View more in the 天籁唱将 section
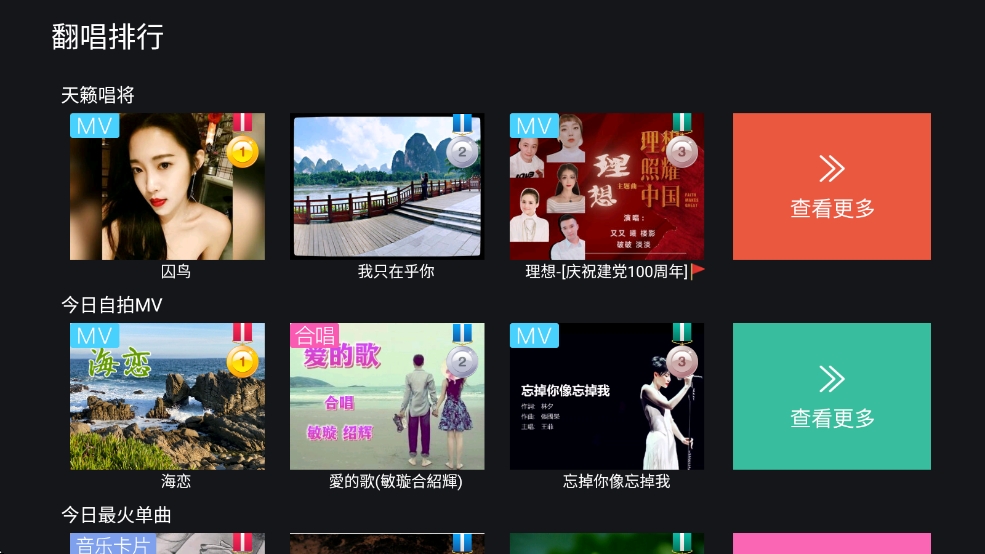Screen dimensions: 985x554 831,187
